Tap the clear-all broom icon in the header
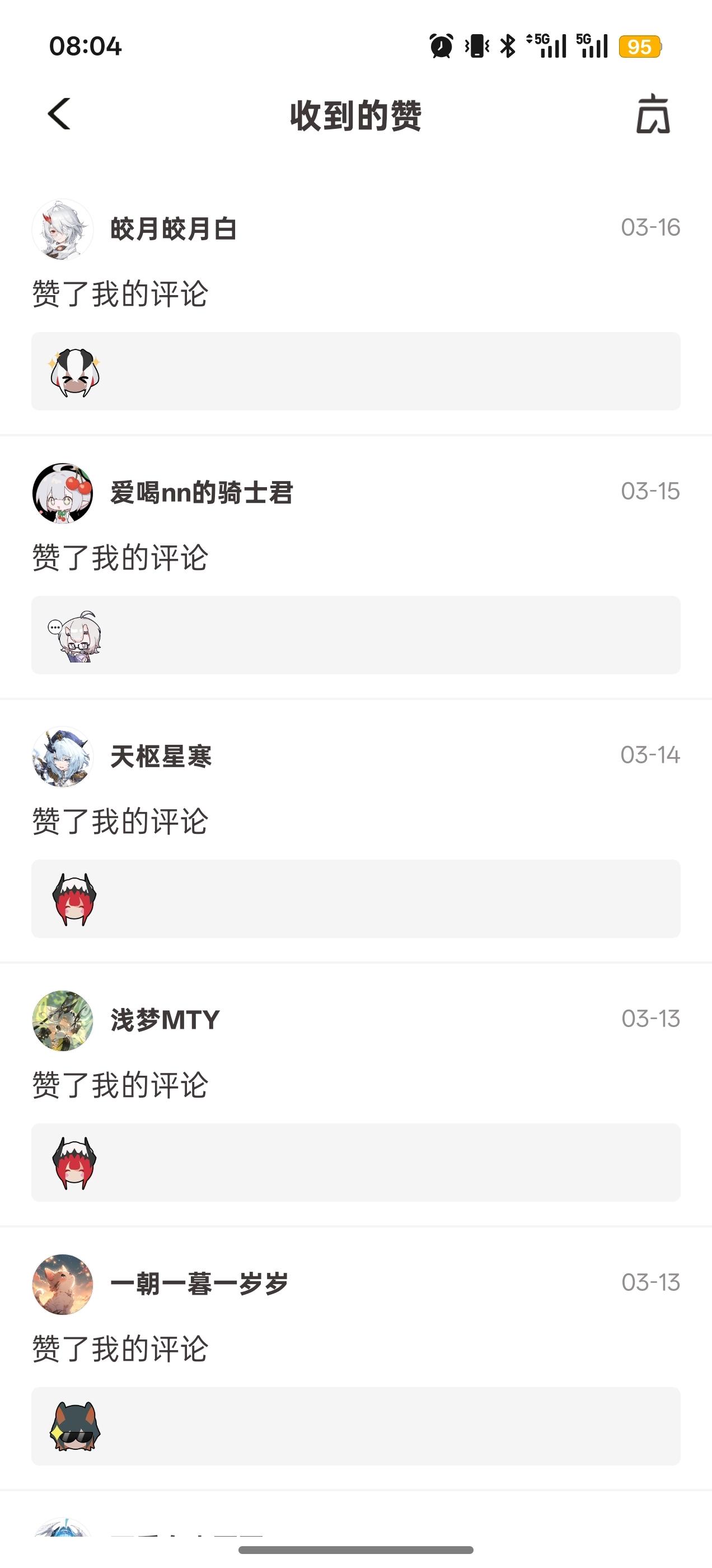This screenshot has width=712, height=1568. (x=652, y=114)
